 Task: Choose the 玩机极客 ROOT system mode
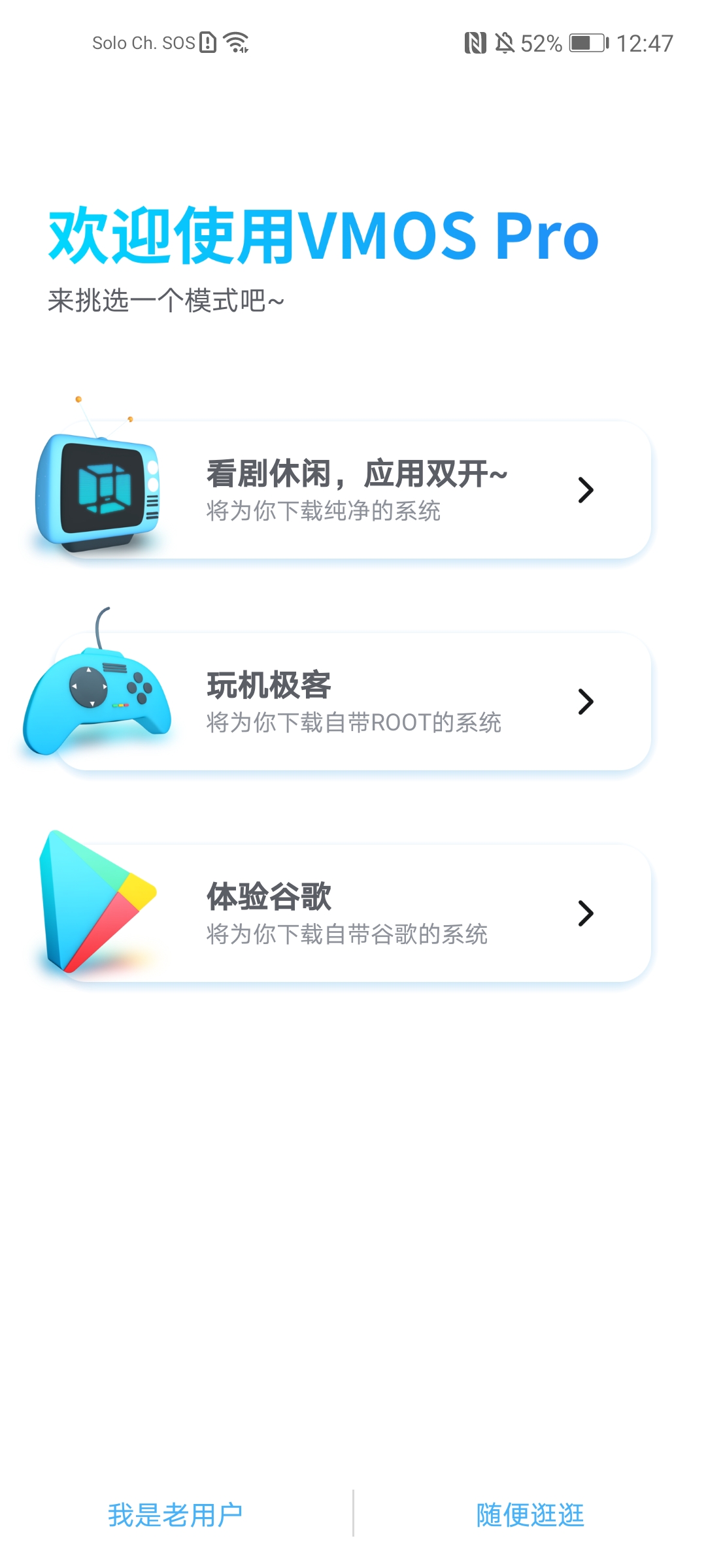coord(353,702)
